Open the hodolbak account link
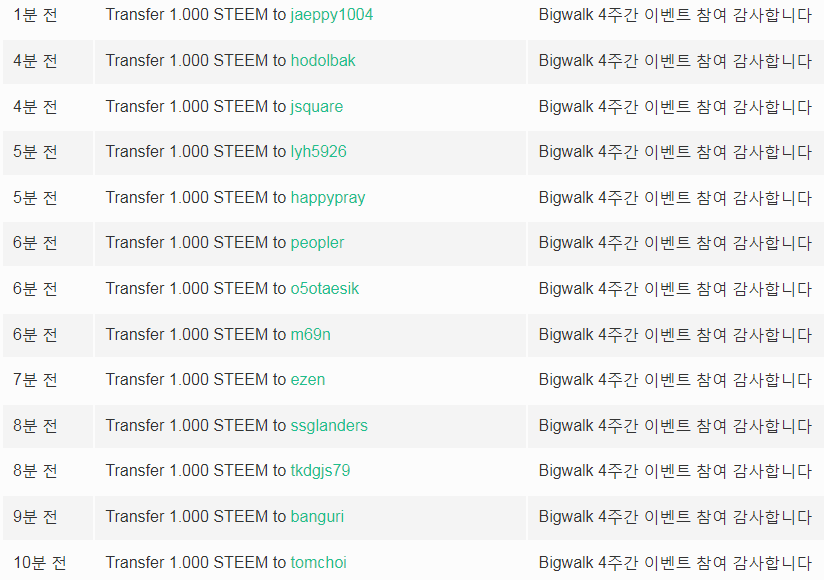 click(323, 60)
